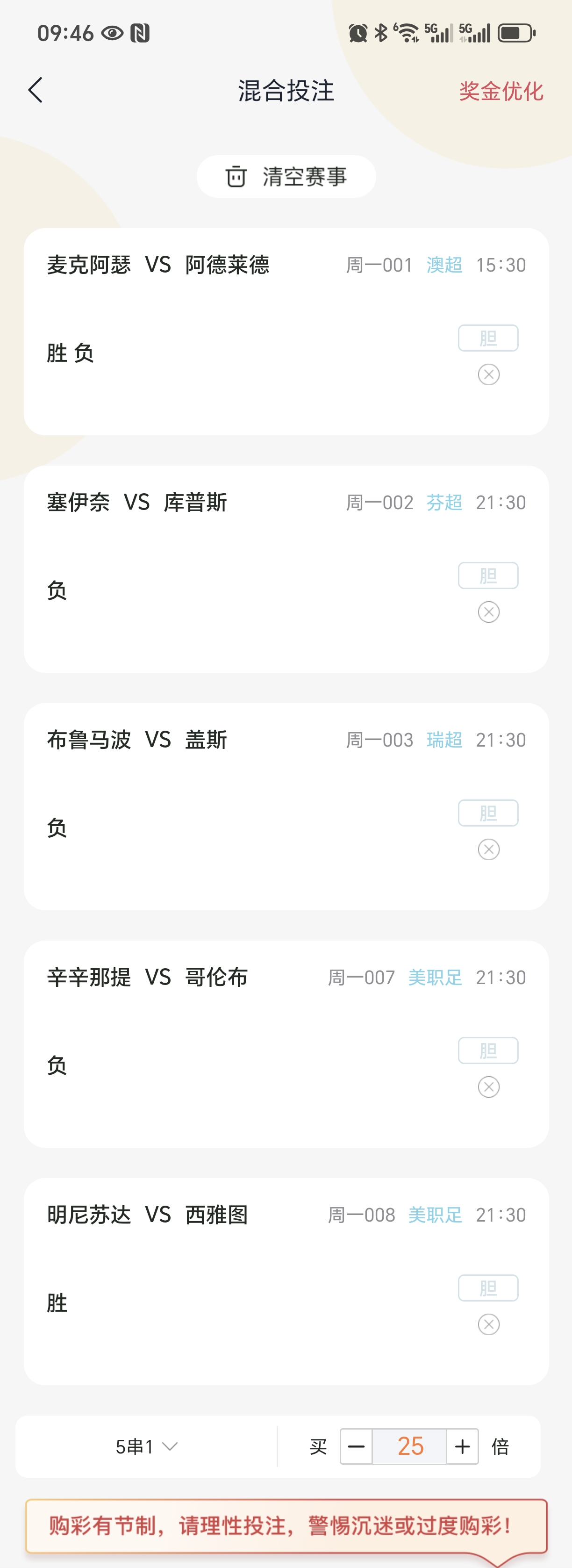Image resolution: width=572 pixels, height=1568 pixels.
Task: Mark 塞伊奈 VS 库普斯 as 胆
Action: 488,575
